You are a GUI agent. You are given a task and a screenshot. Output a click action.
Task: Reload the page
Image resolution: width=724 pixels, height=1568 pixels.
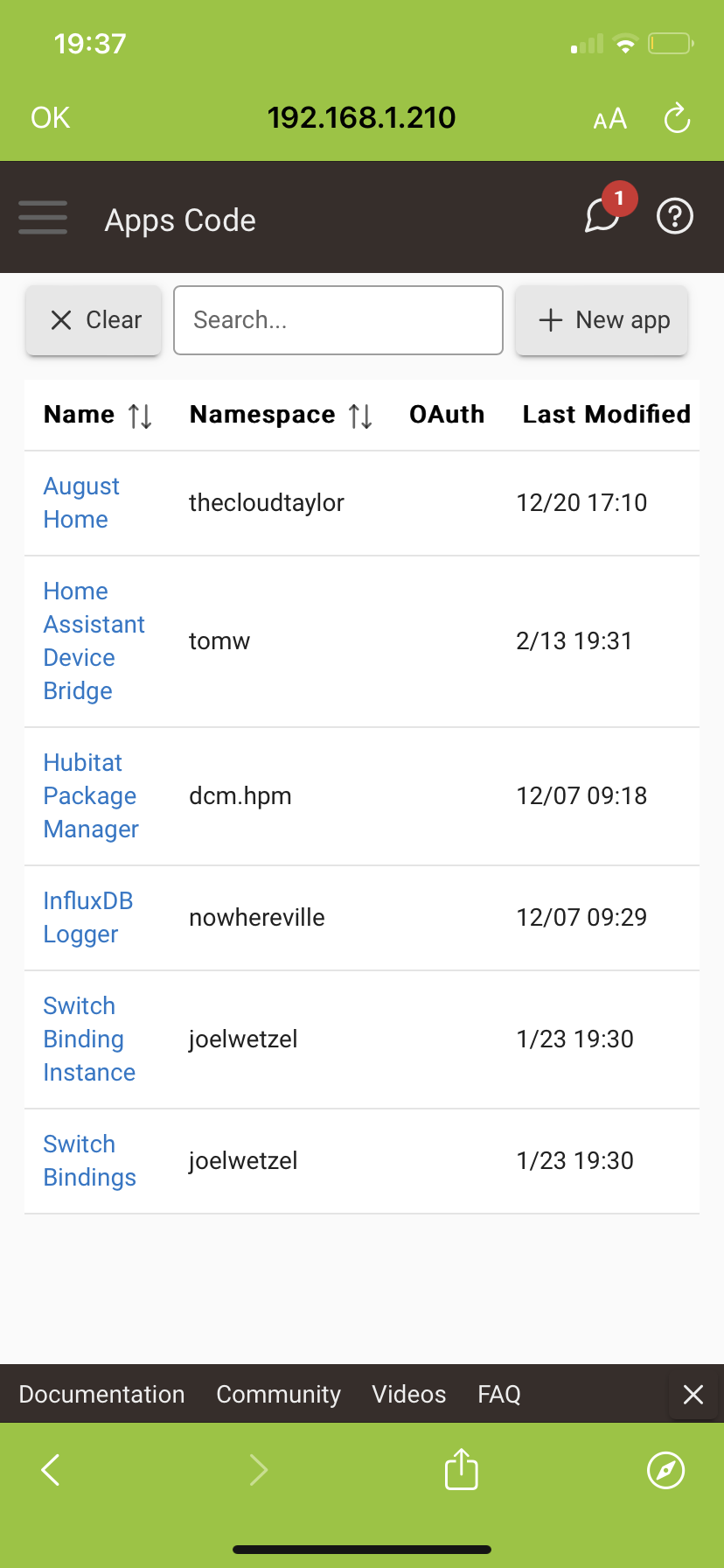677,118
